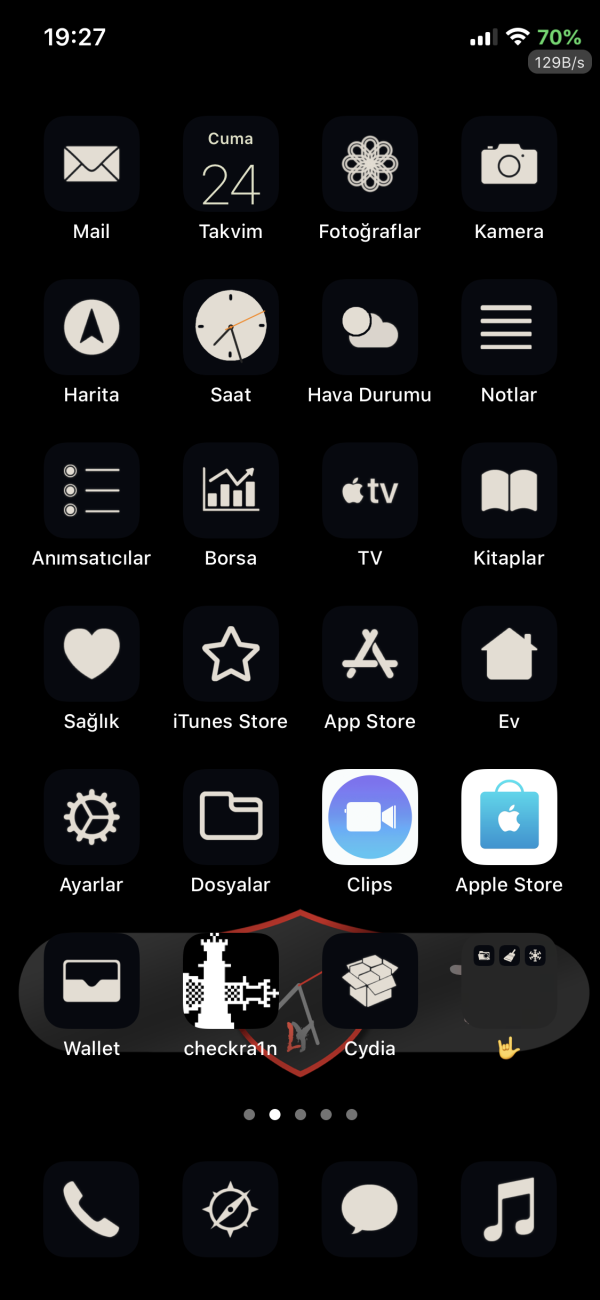Open Takvim calendar app
The image size is (600, 1300).
231,164
